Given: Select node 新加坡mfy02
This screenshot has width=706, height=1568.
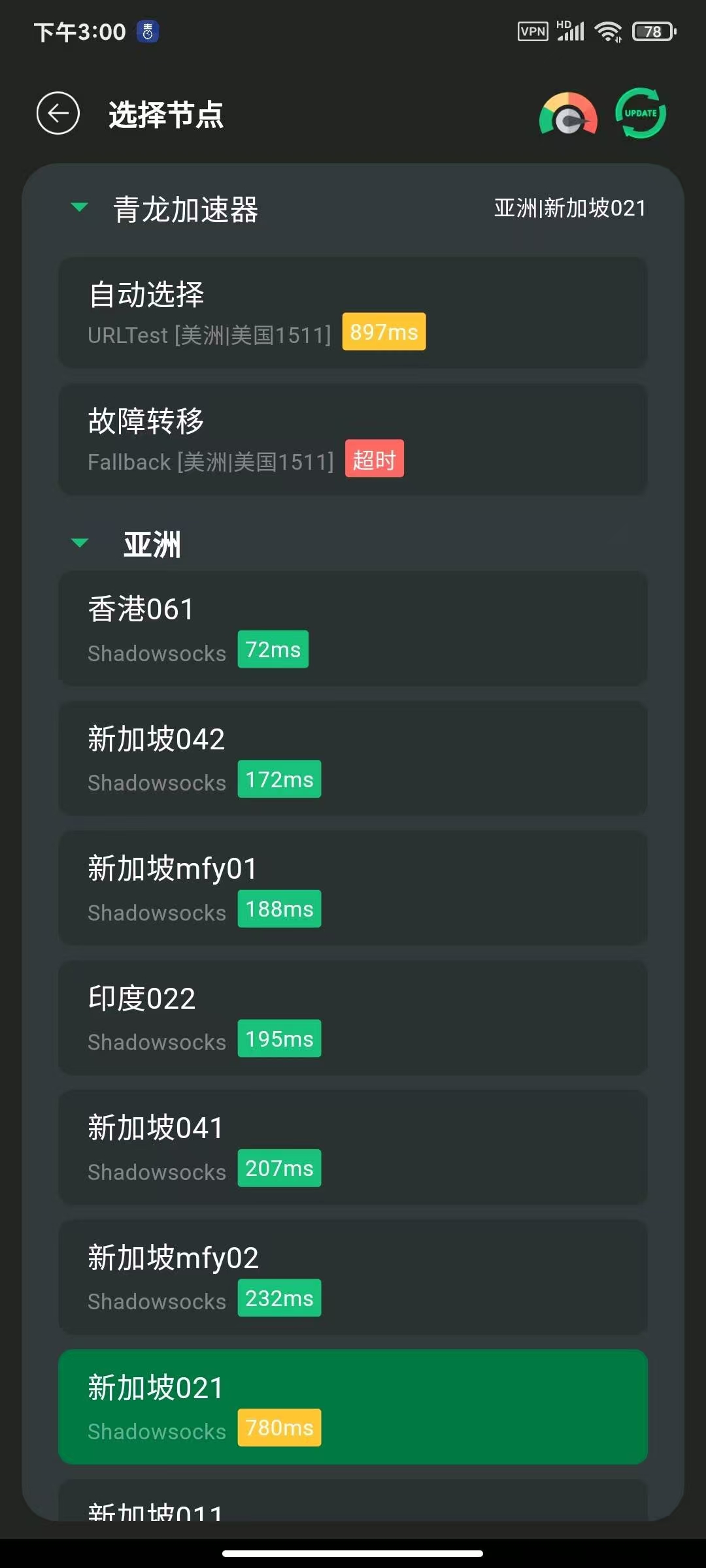Looking at the screenshot, I should point(353,1277).
